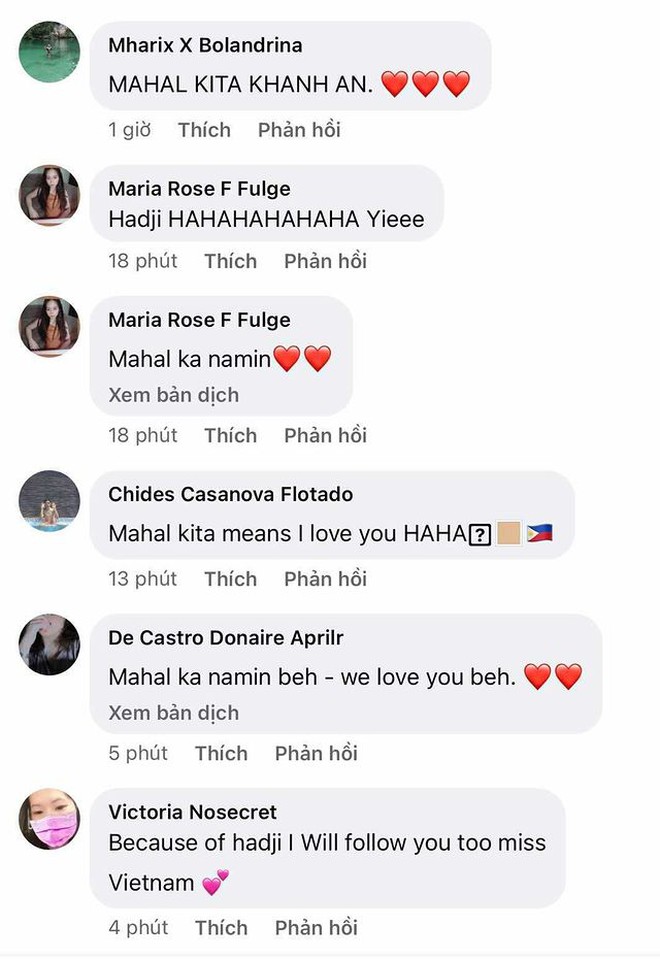
Task: Open De Castro Donaire Aprilr's avatar
Action: (49, 644)
